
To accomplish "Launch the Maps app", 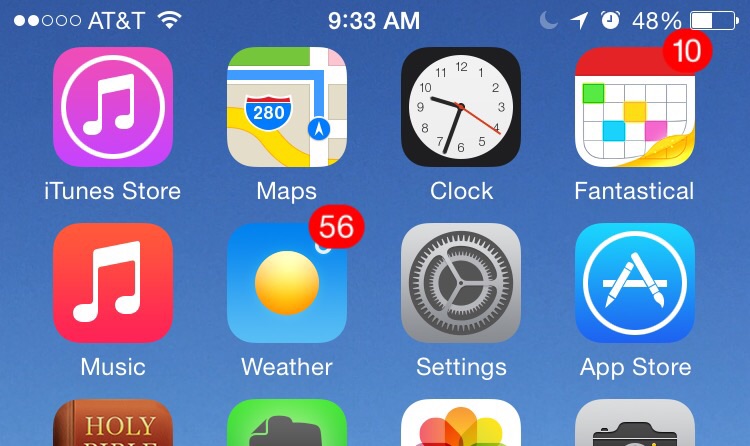I will (x=287, y=107).
